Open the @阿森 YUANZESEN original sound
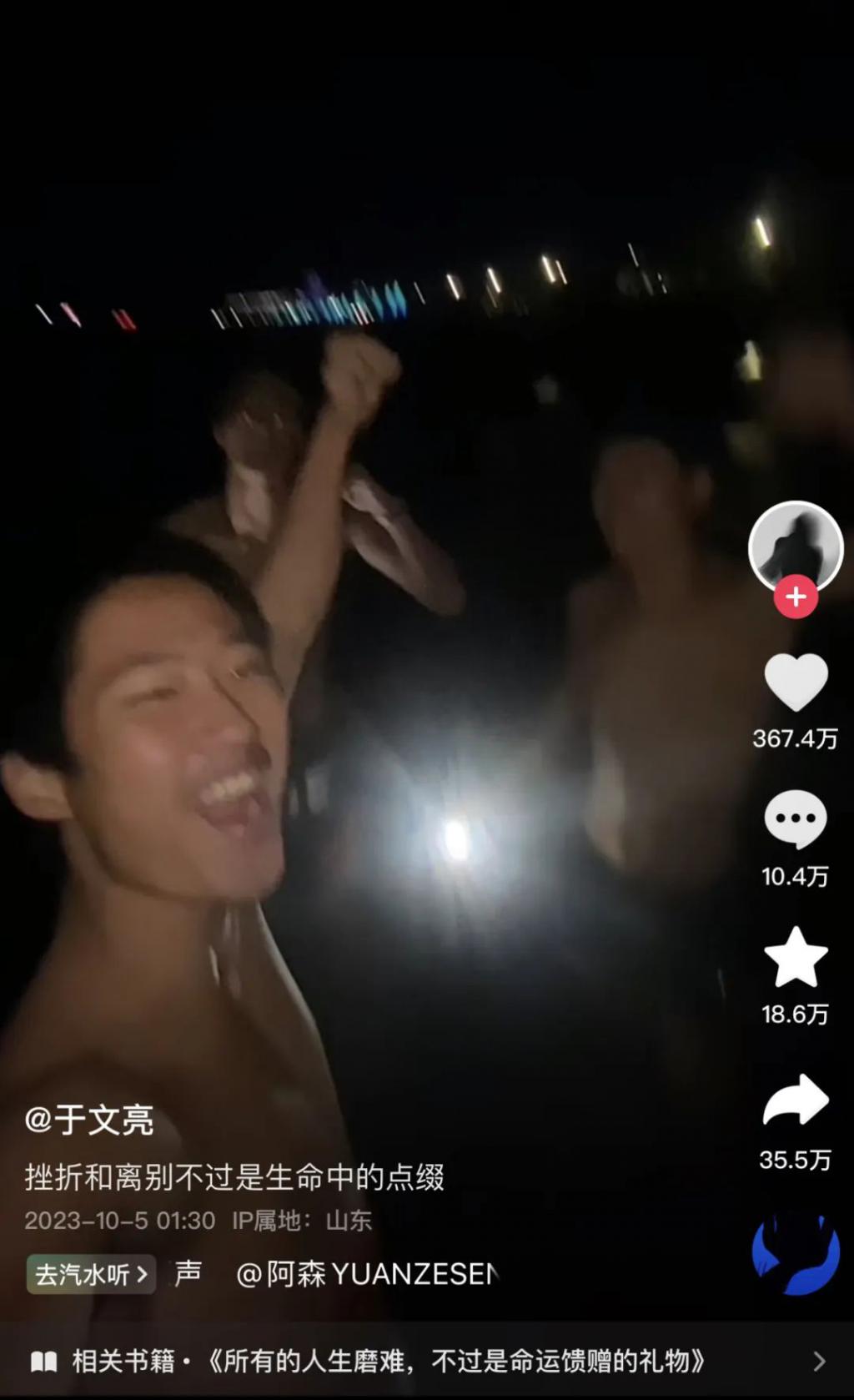This screenshot has height=1400, width=854. pos(367,1274)
